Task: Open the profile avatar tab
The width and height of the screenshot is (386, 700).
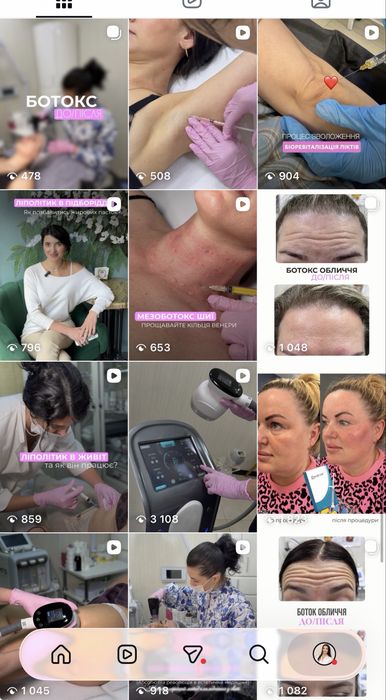Action: point(324,654)
